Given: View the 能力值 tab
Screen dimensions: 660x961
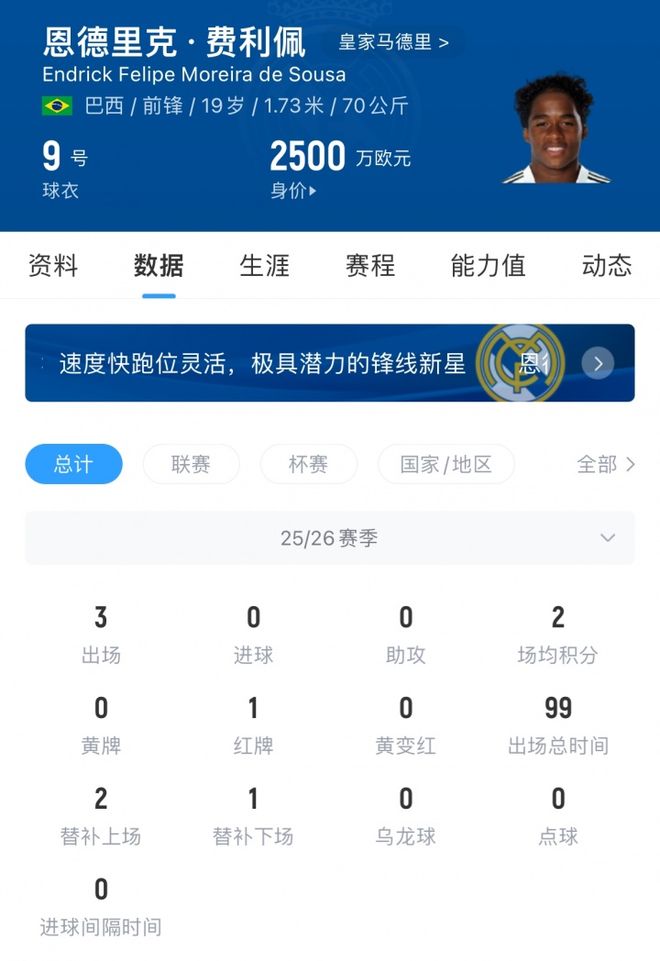Looking at the screenshot, I should [x=488, y=265].
